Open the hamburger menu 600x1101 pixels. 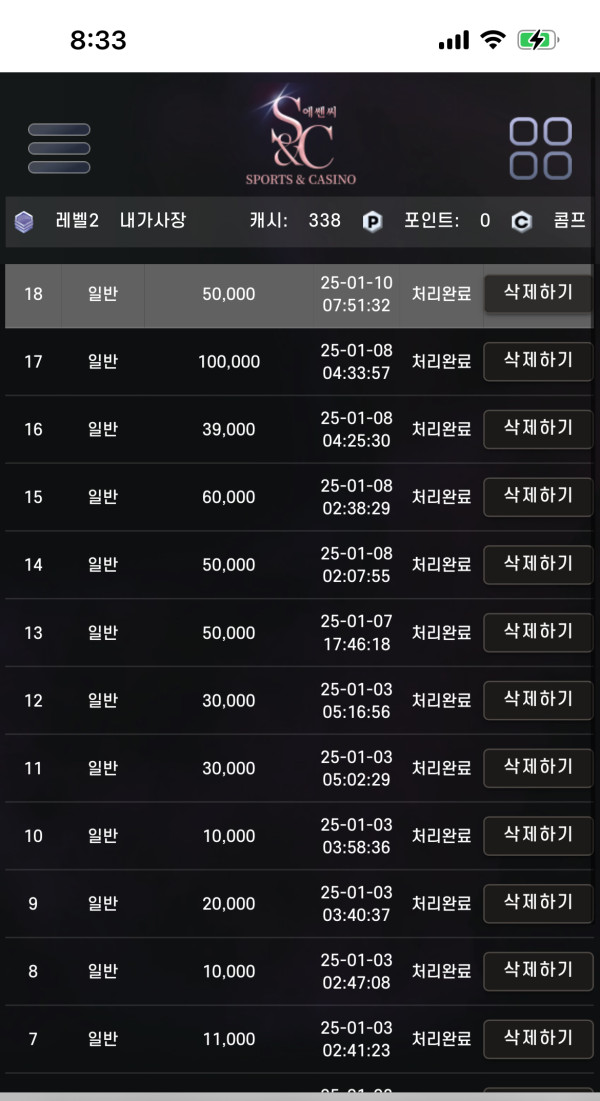click(x=59, y=148)
